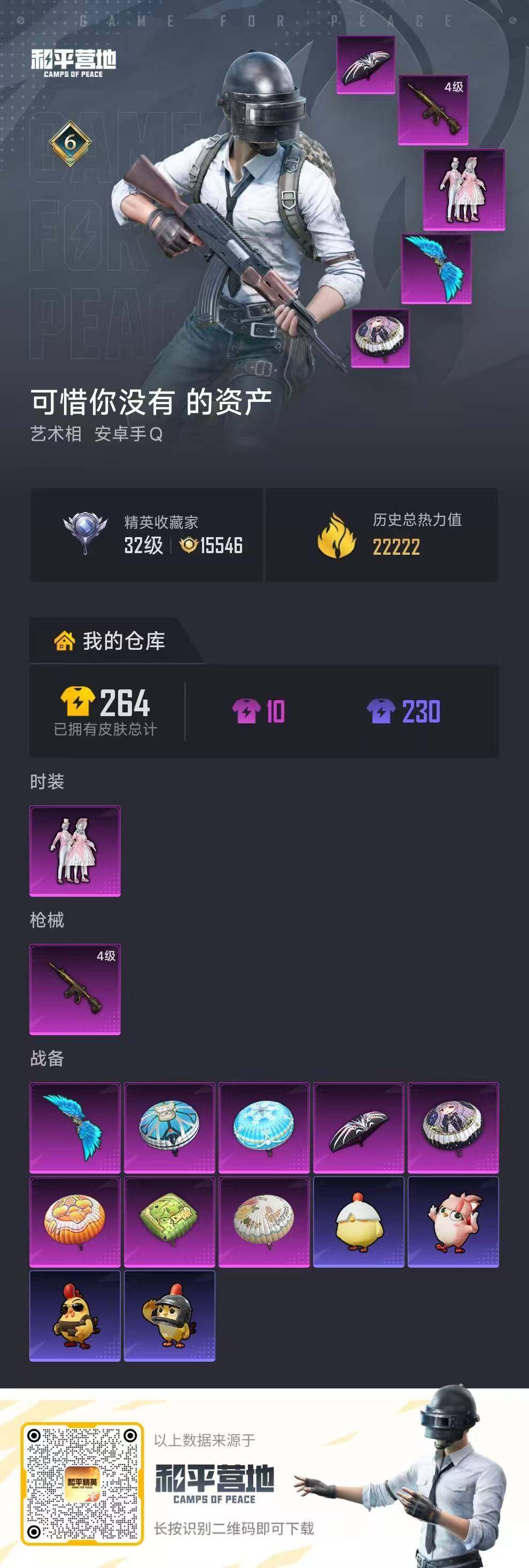
Task: Click the yellow 22222 heat value
Action: [x=397, y=548]
